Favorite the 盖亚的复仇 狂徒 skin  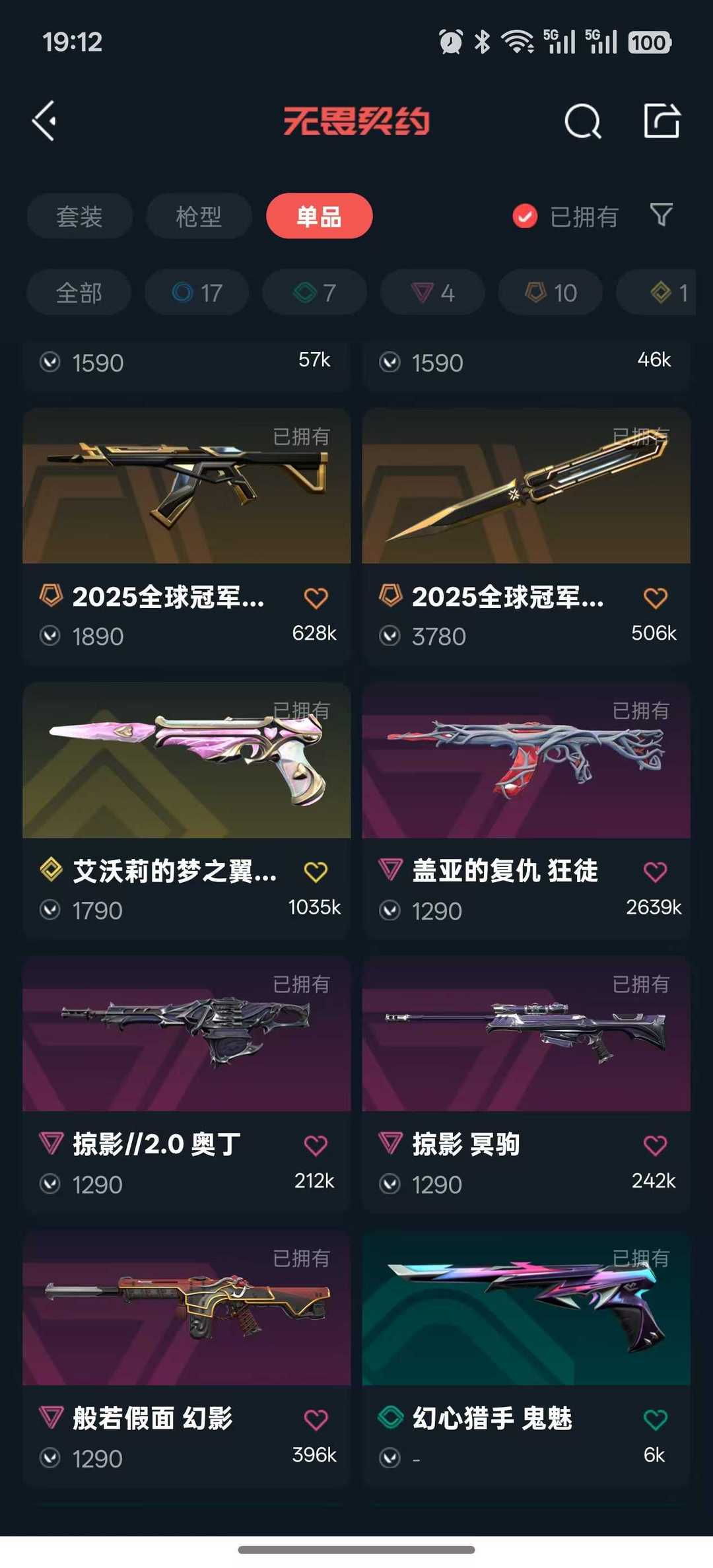tap(655, 872)
